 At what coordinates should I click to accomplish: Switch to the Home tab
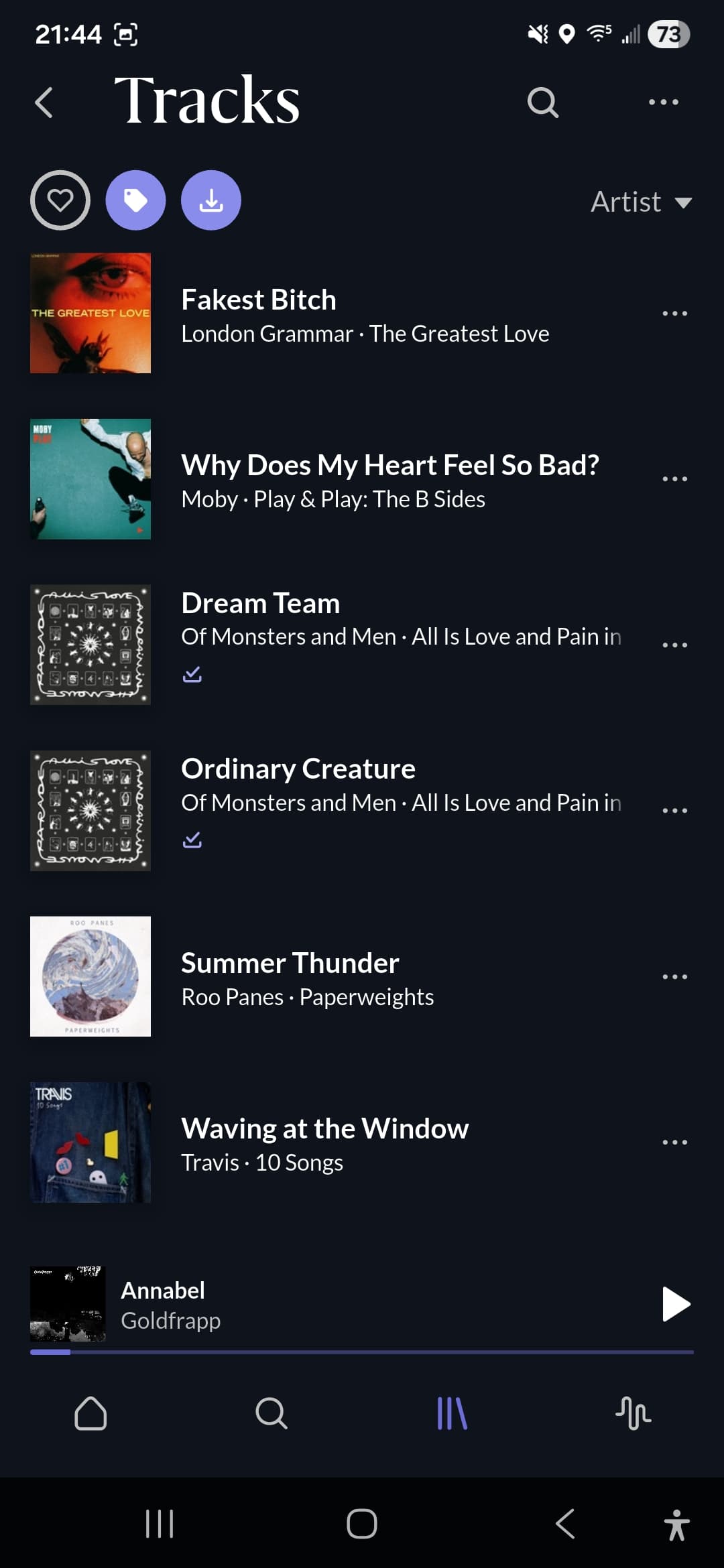tap(90, 1414)
